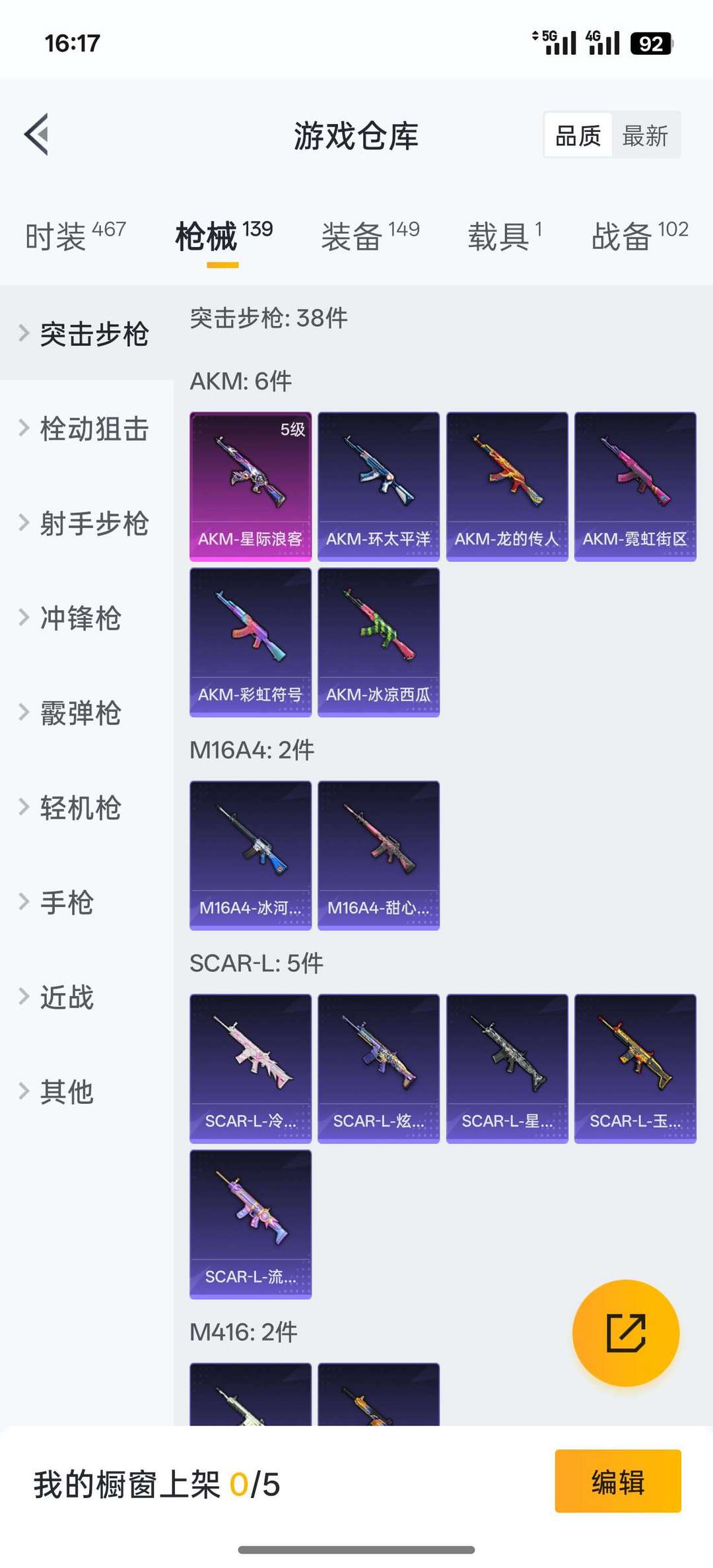The height and width of the screenshot is (1568, 713).
Task: Tap the orange share floating button
Action: point(626,1333)
